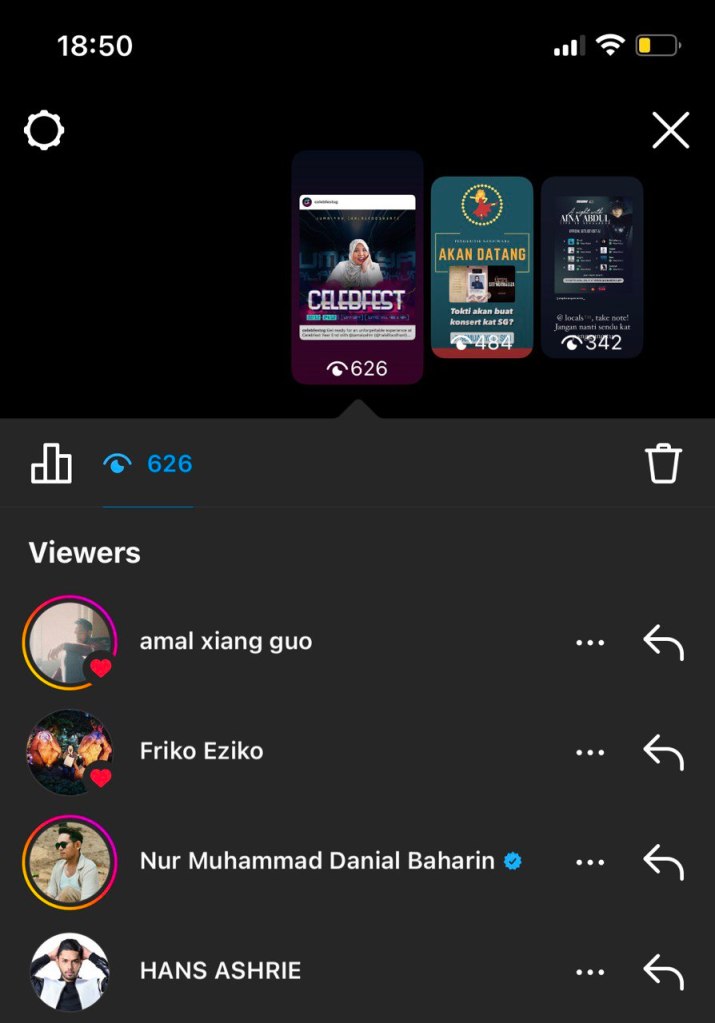Select the Akan Datang story thumbnail
Screen dimensions: 715x1023
482,267
